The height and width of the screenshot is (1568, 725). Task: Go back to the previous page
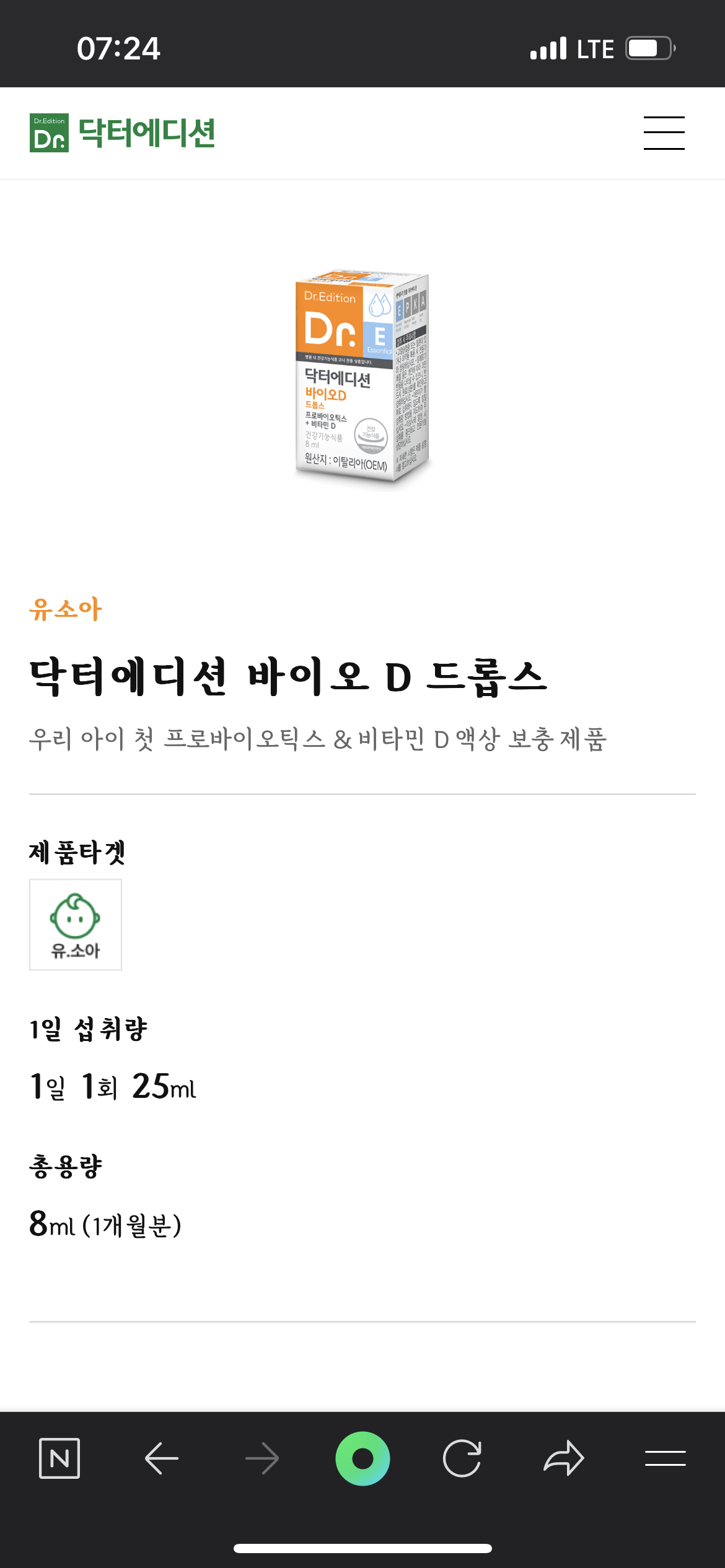[x=162, y=1458]
